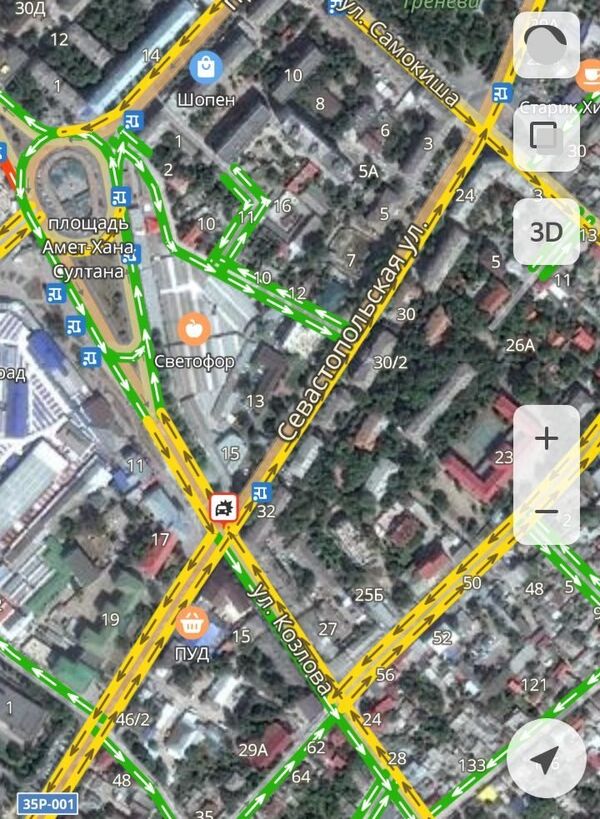Screen dimensions: 600x819
Task: Open the Шопен shop marker
Action: pos(205,68)
